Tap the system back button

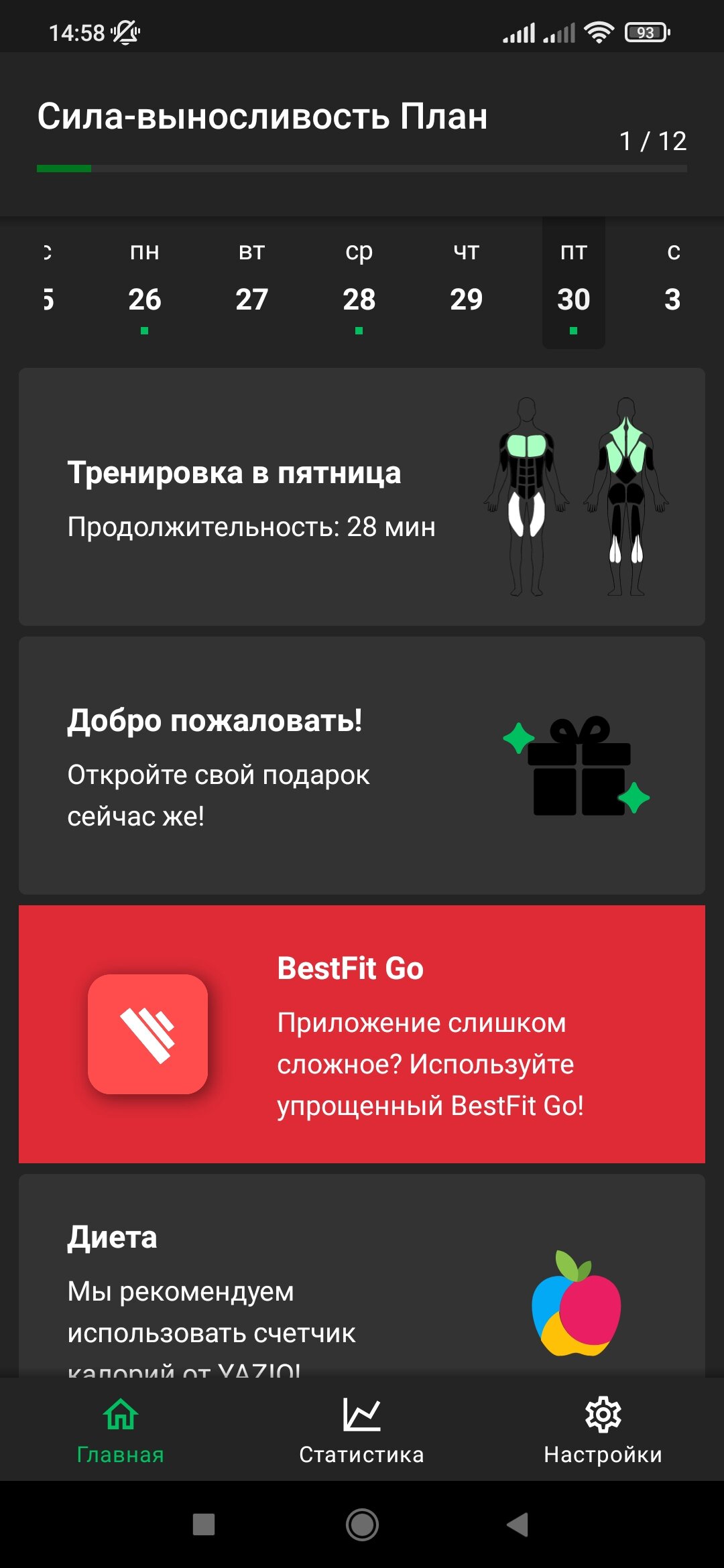click(518, 1524)
